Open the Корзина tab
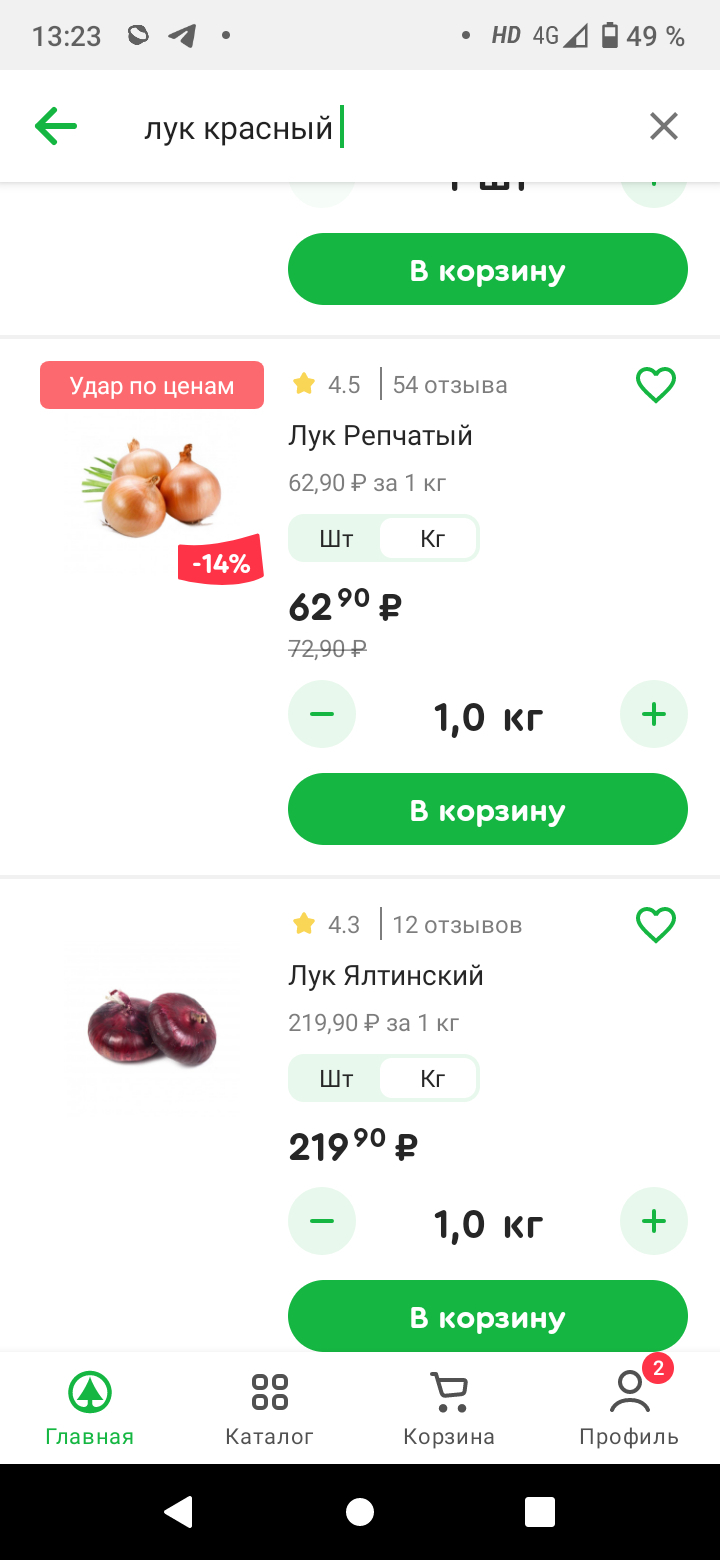The height and width of the screenshot is (1560, 720). 449,1409
